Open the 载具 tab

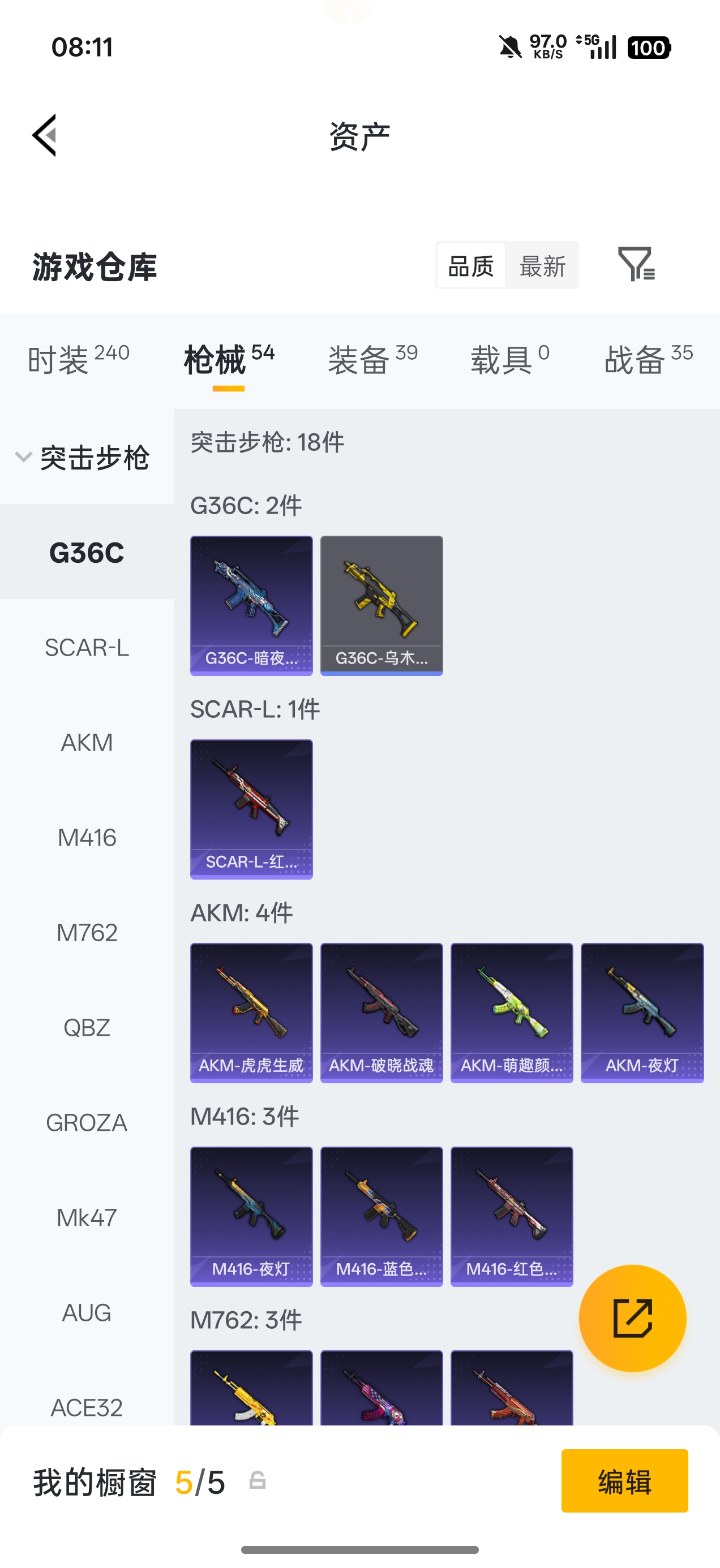pyautogui.click(x=510, y=359)
